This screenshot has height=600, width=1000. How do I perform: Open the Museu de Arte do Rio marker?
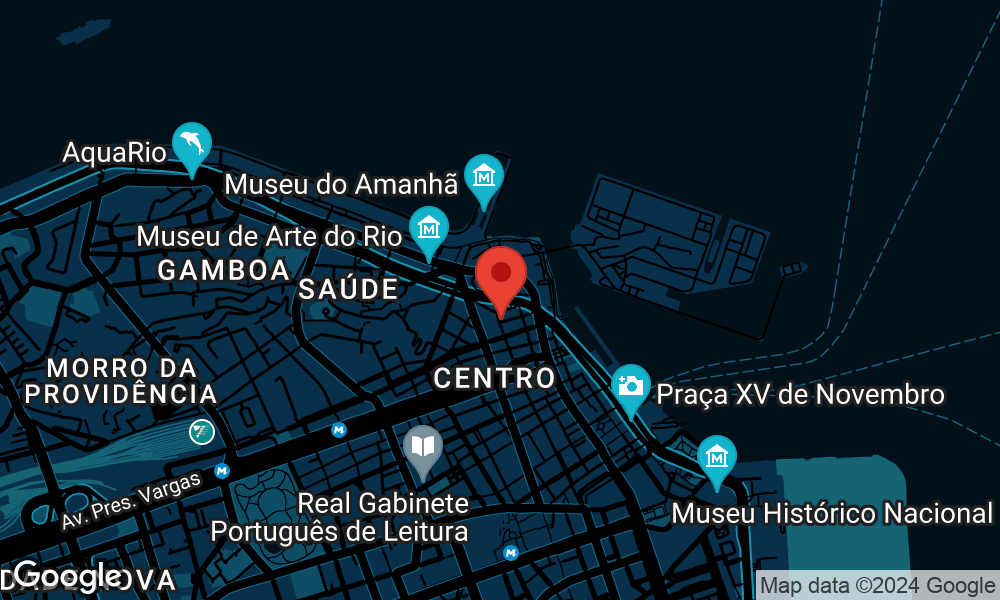(429, 229)
